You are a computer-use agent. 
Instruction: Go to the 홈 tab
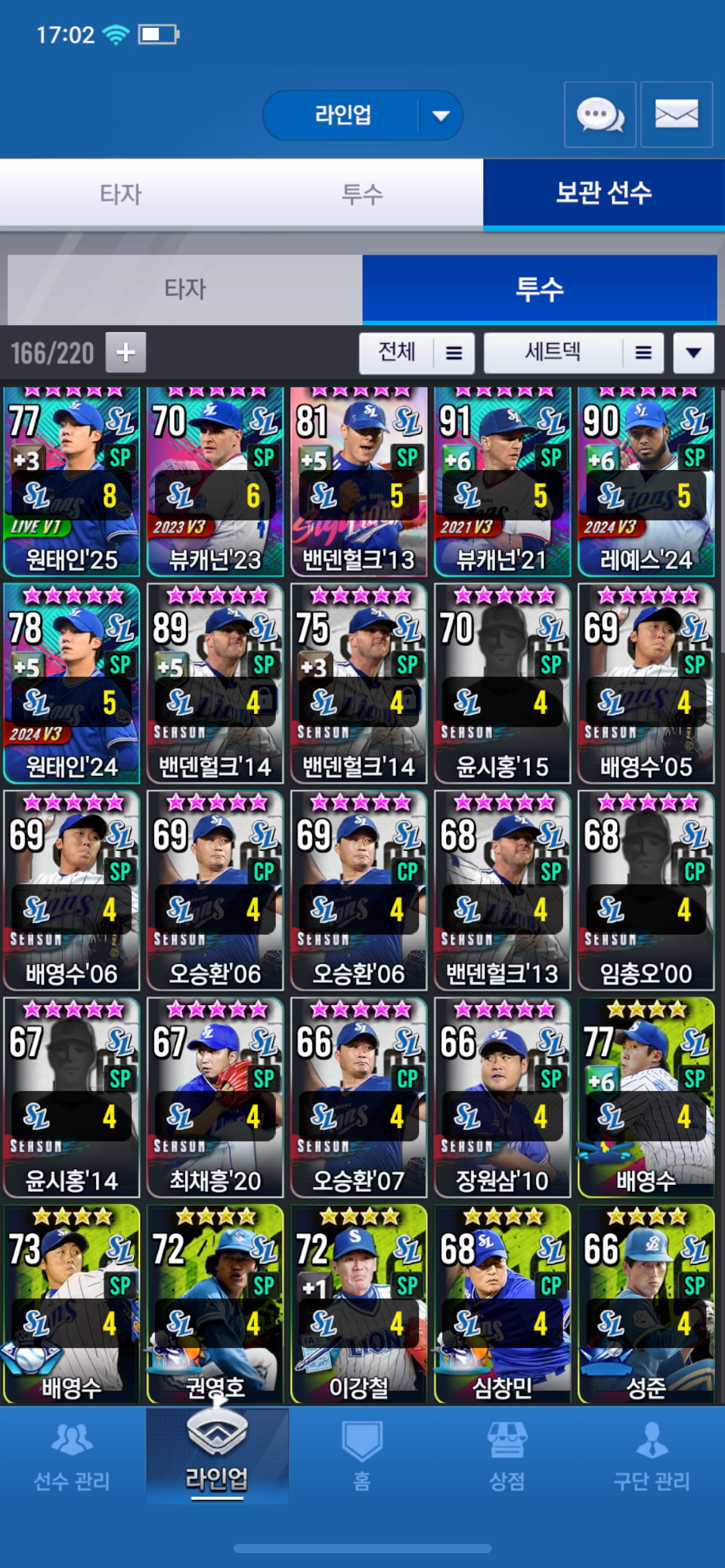pos(362,1455)
